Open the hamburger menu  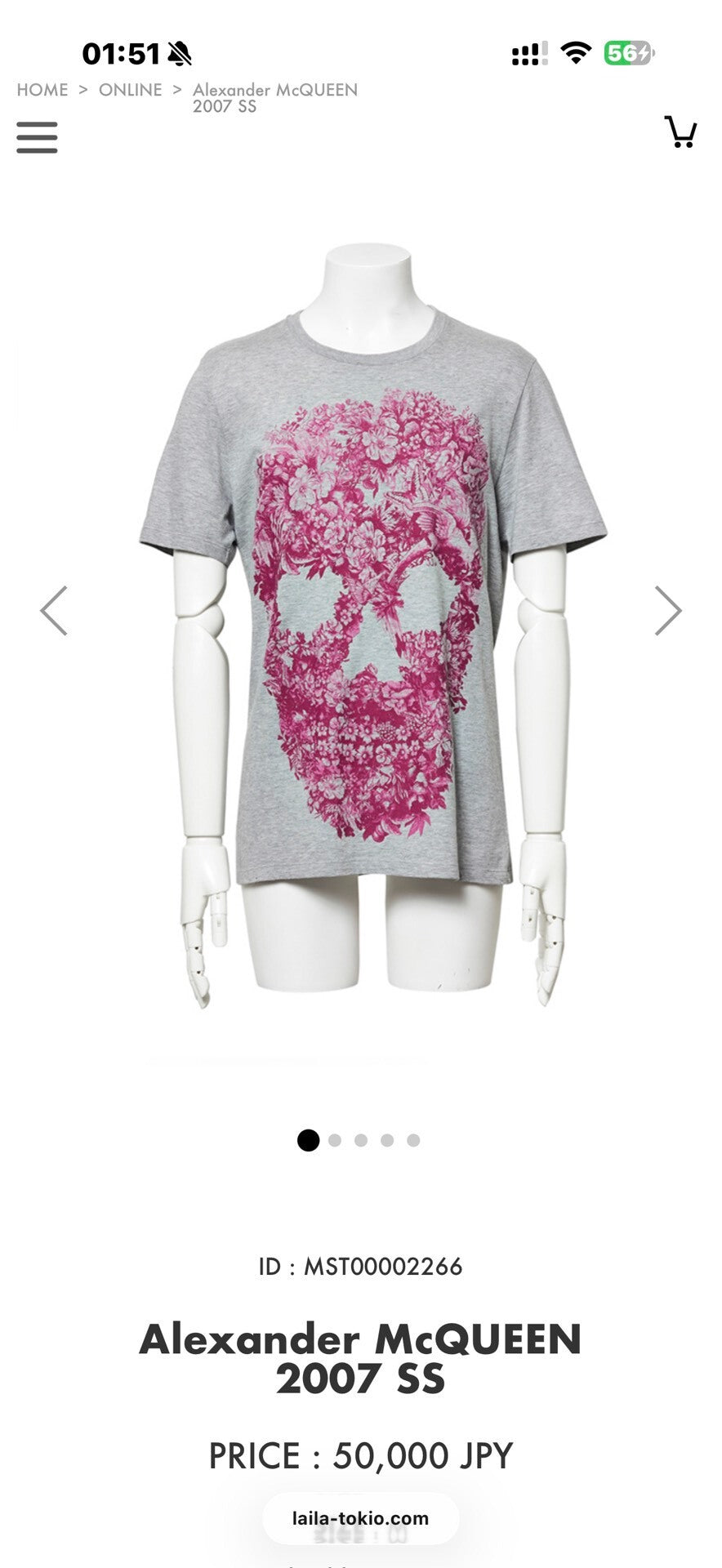(x=37, y=137)
